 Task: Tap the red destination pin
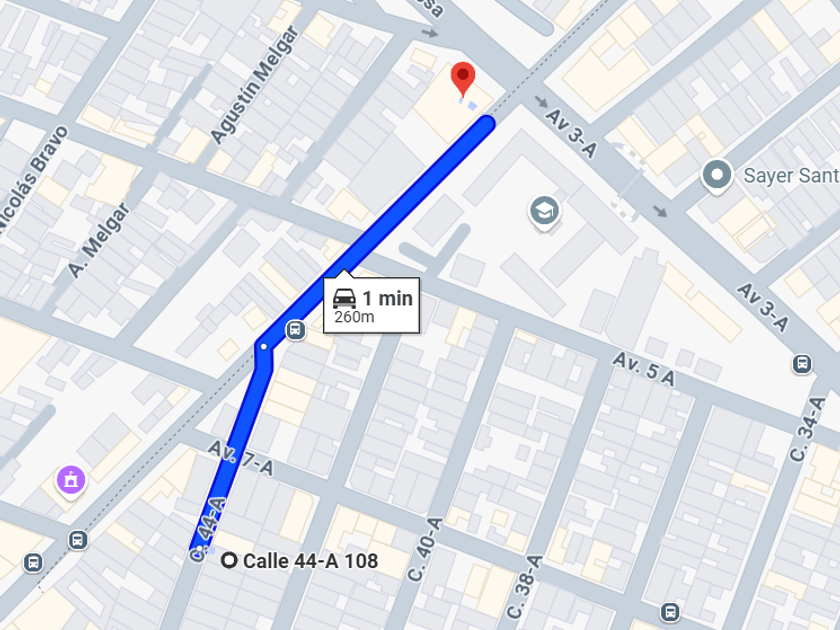[463, 79]
